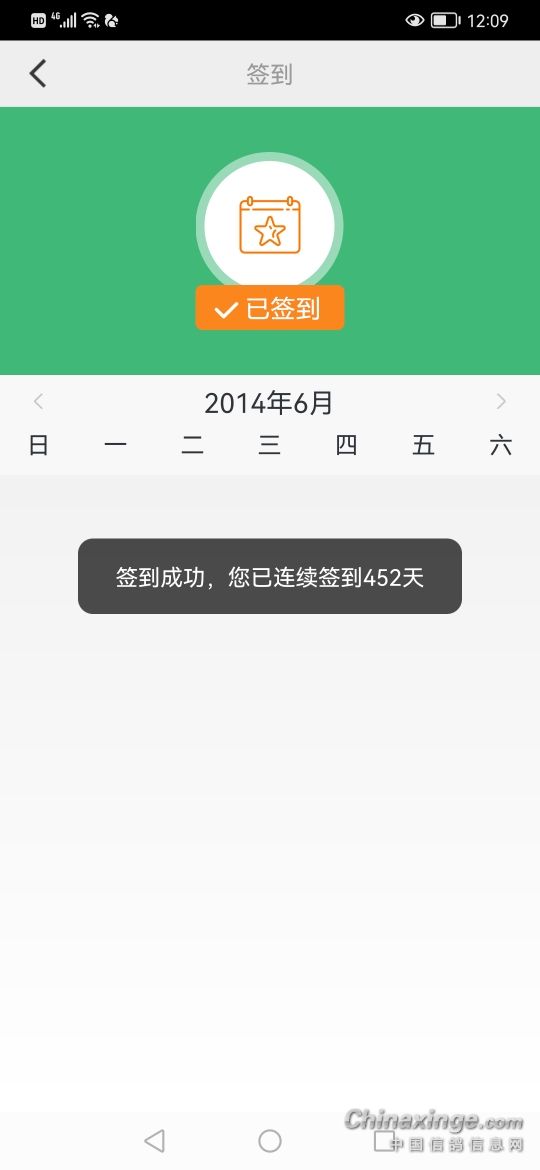Tap the 已签到 check-in button
The width and height of the screenshot is (540, 1170).
[x=270, y=307]
